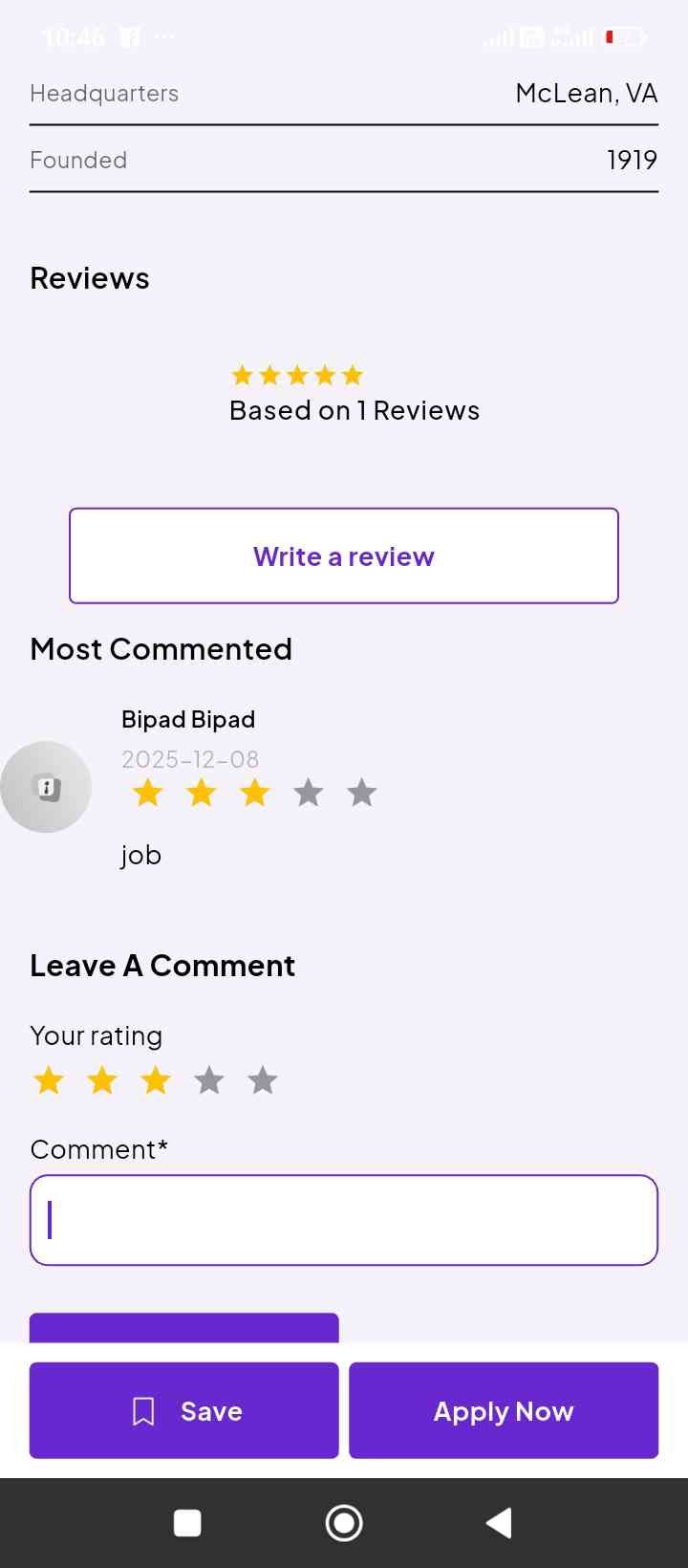Save this job posting

184,1410
